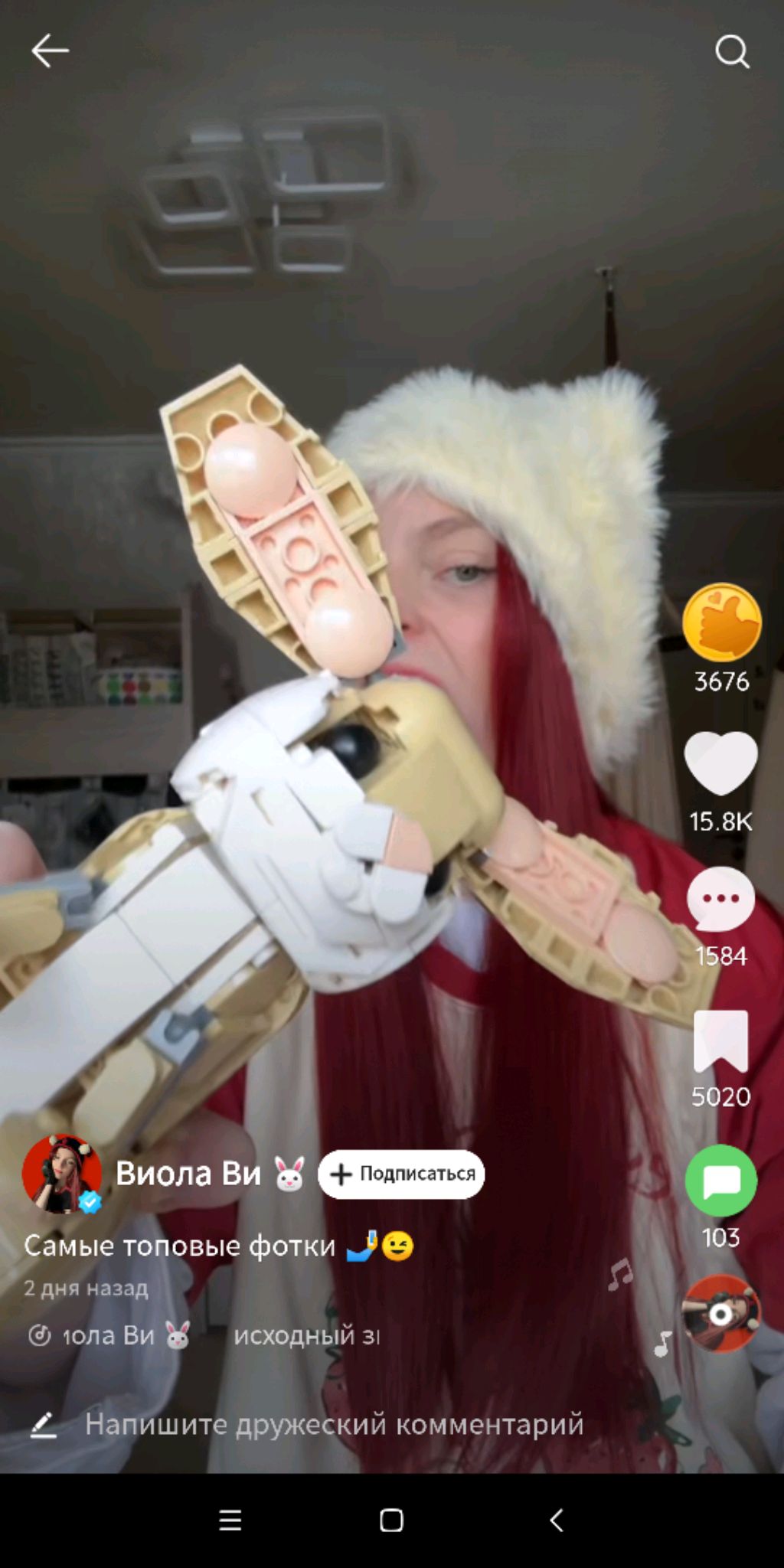Open search with the magnifier icon
This screenshot has width=784, height=1568.
(732, 52)
